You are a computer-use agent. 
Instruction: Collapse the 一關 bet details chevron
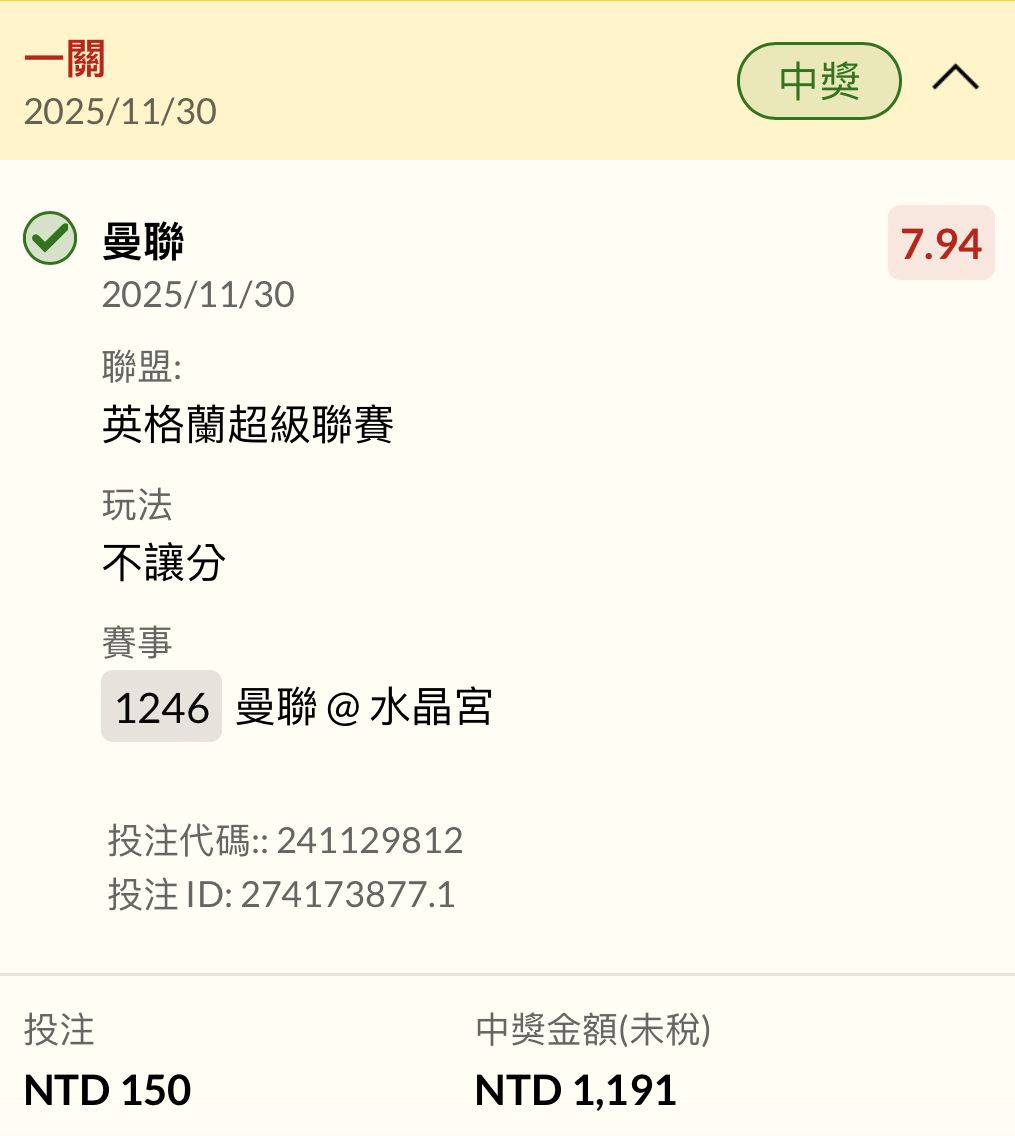955,79
